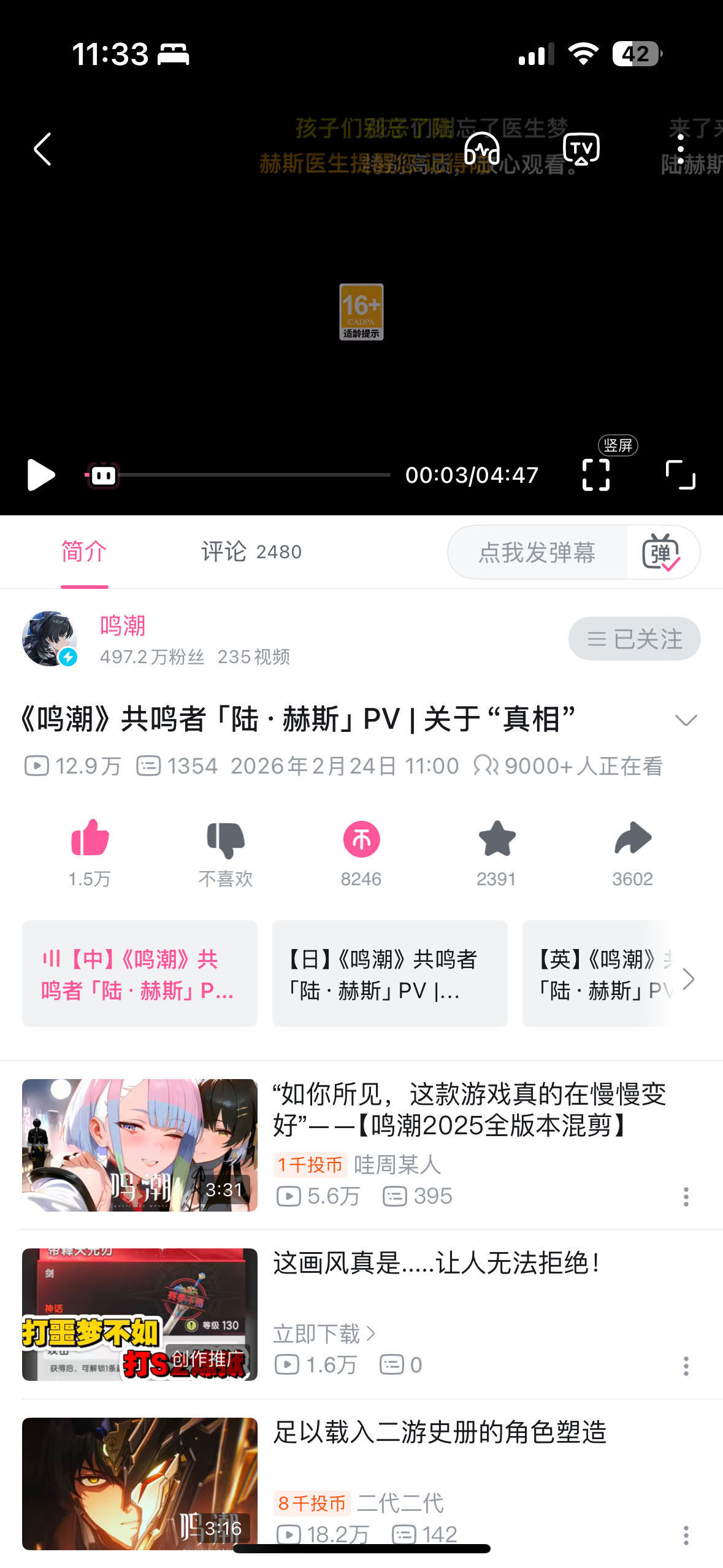Image resolution: width=723 pixels, height=1568 pixels.
Task: Select the 【日】 Japanese version episode
Action: (x=389, y=974)
